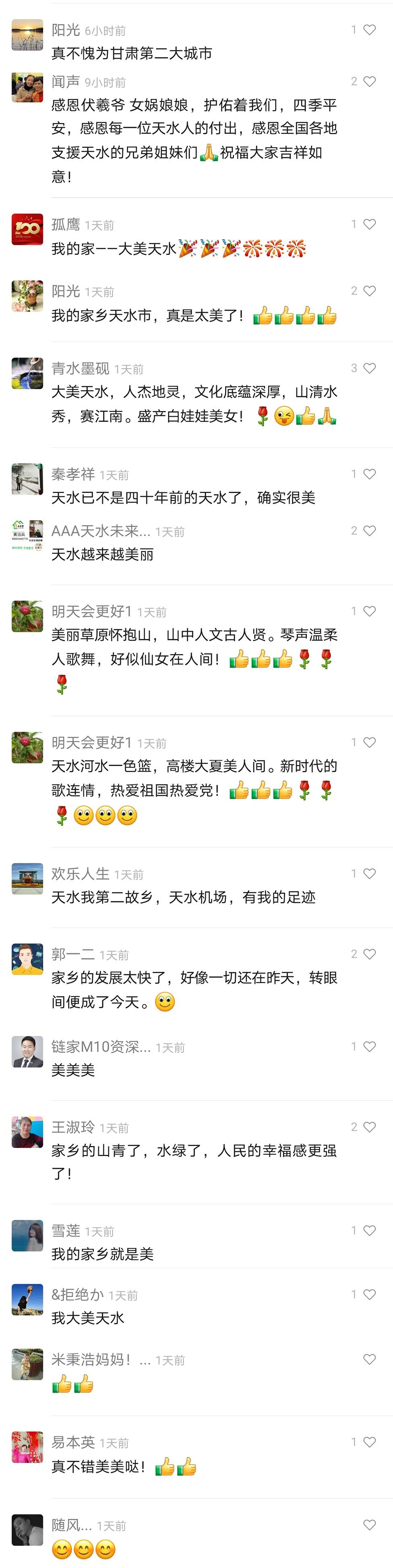This screenshot has width=393, height=1568.
Task: Like 欢乐人生's comment
Action: pyautogui.click(x=369, y=873)
